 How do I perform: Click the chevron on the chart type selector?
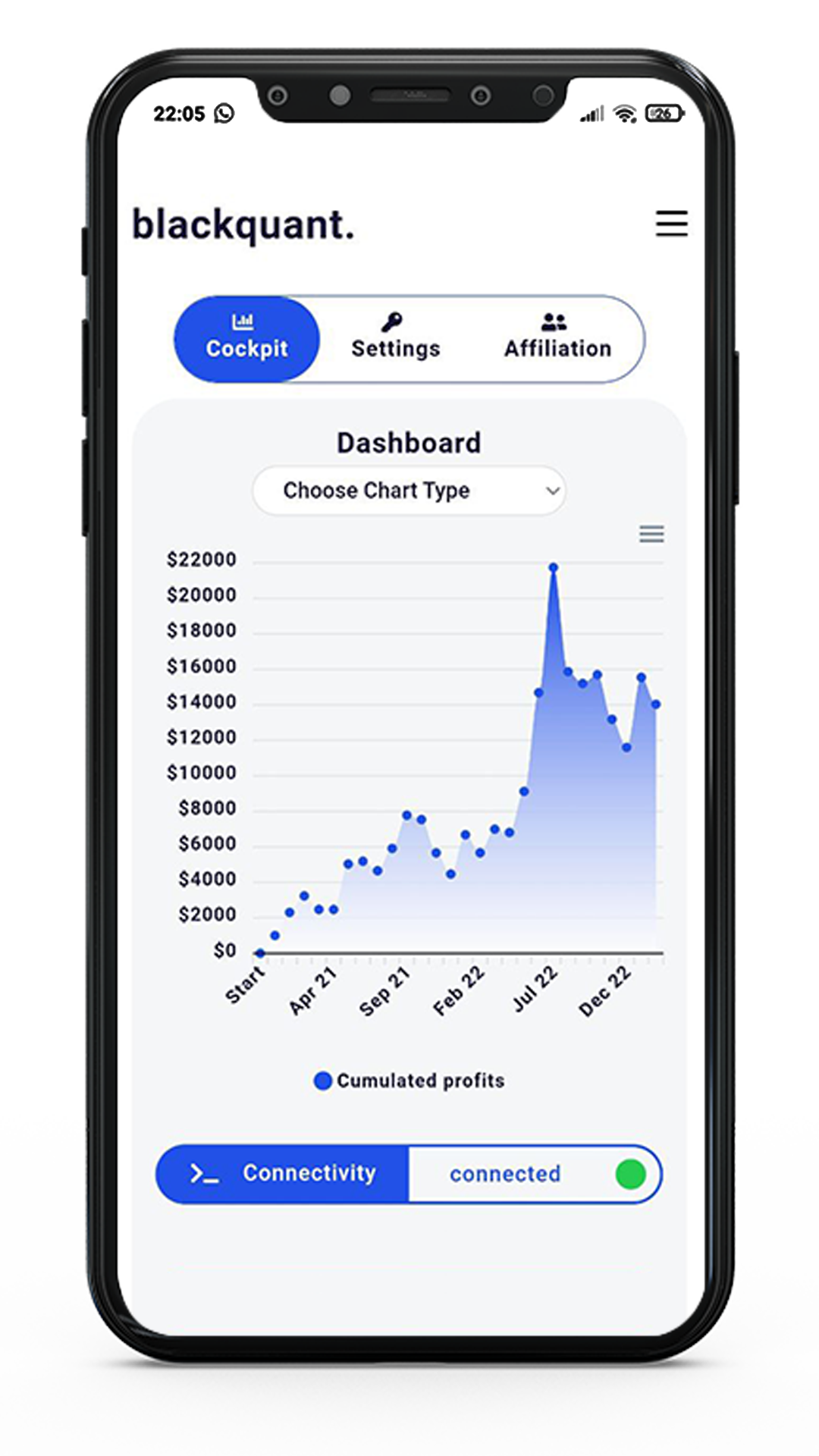click(x=553, y=491)
